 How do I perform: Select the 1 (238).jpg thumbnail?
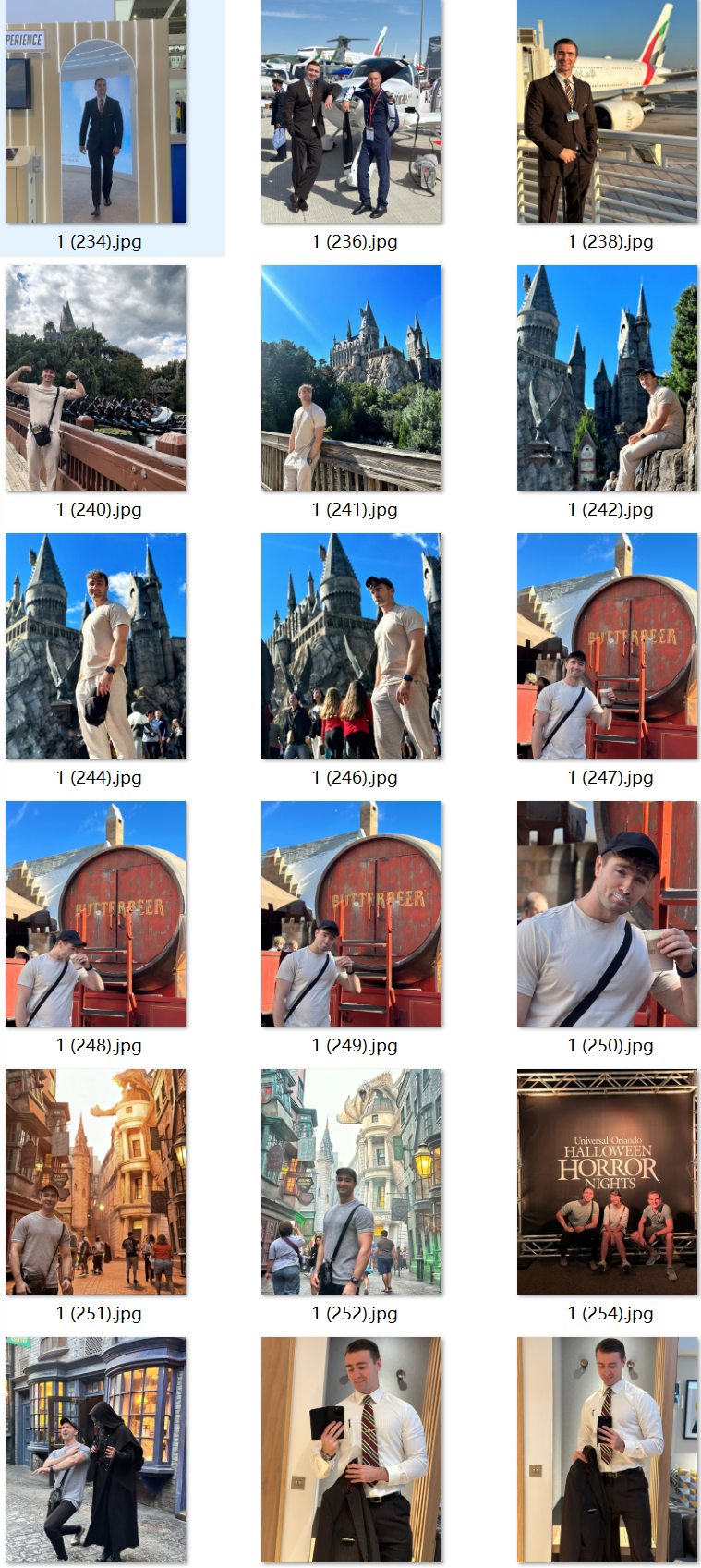607,112
